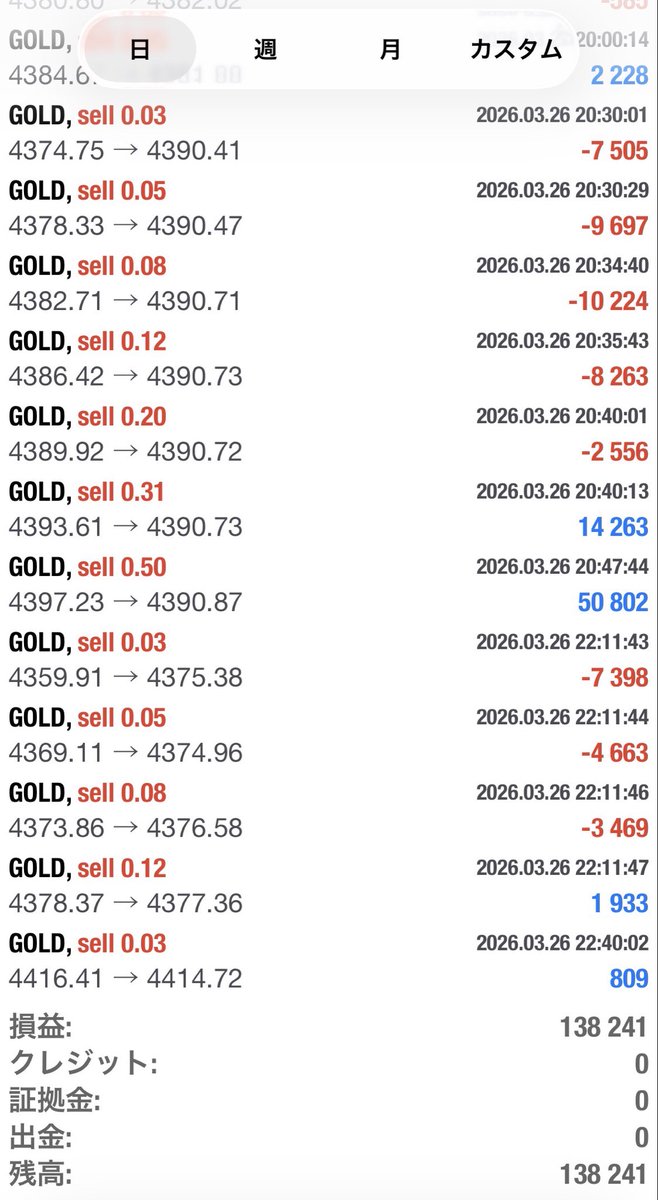This screenshot has width=658, height=1200.
Task: Open the カスタム custom period tab
Action: point(516,50)
